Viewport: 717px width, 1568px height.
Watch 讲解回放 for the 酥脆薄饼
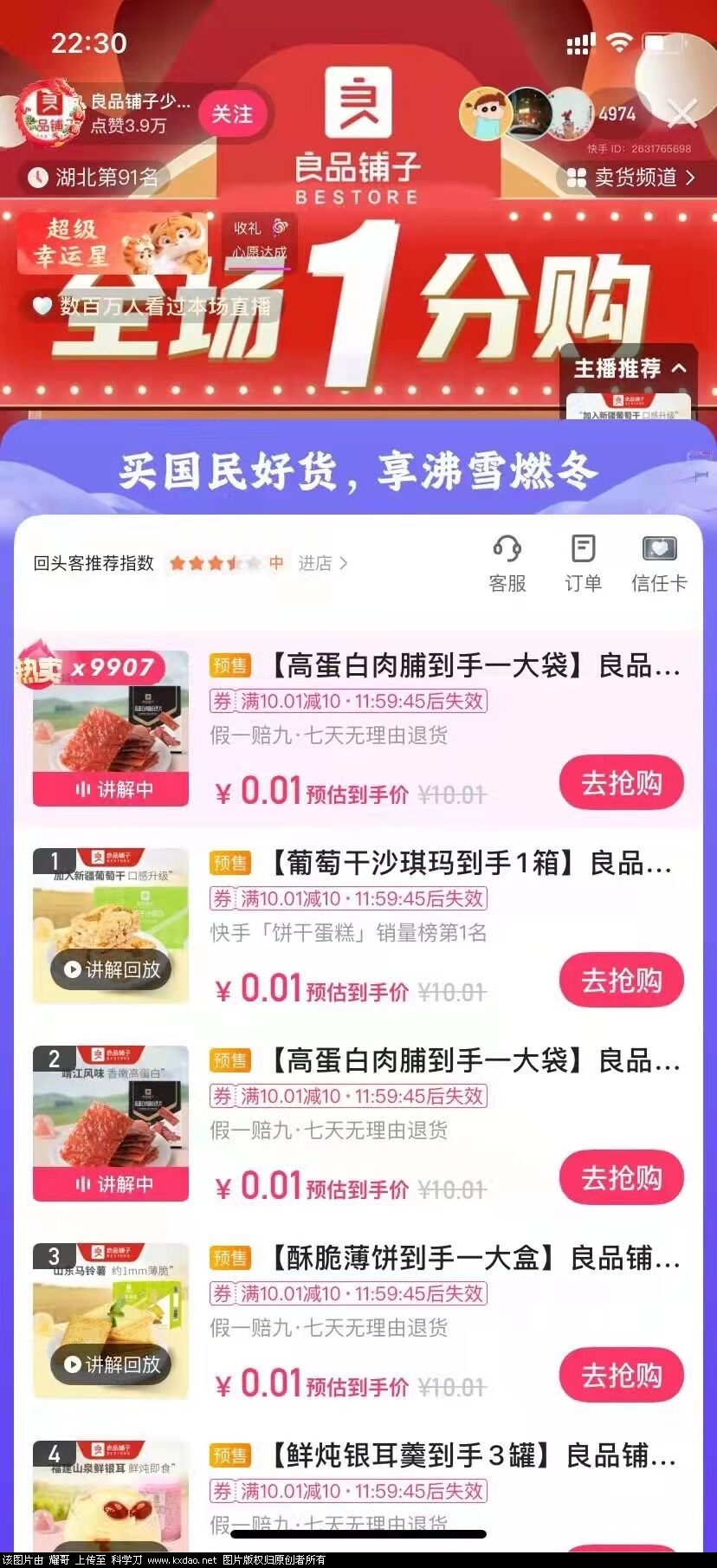coord(112,1364)
